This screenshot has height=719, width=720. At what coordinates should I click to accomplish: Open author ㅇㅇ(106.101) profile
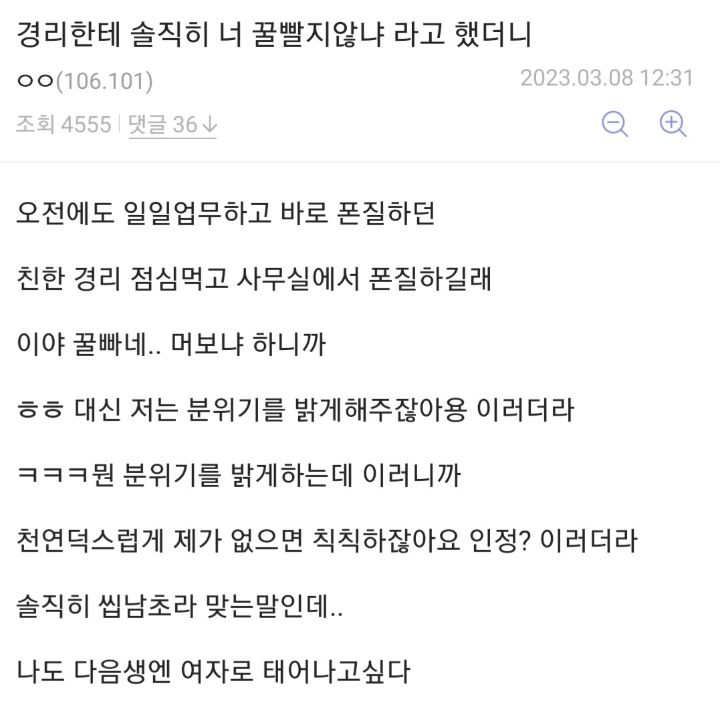coord(85,79)
